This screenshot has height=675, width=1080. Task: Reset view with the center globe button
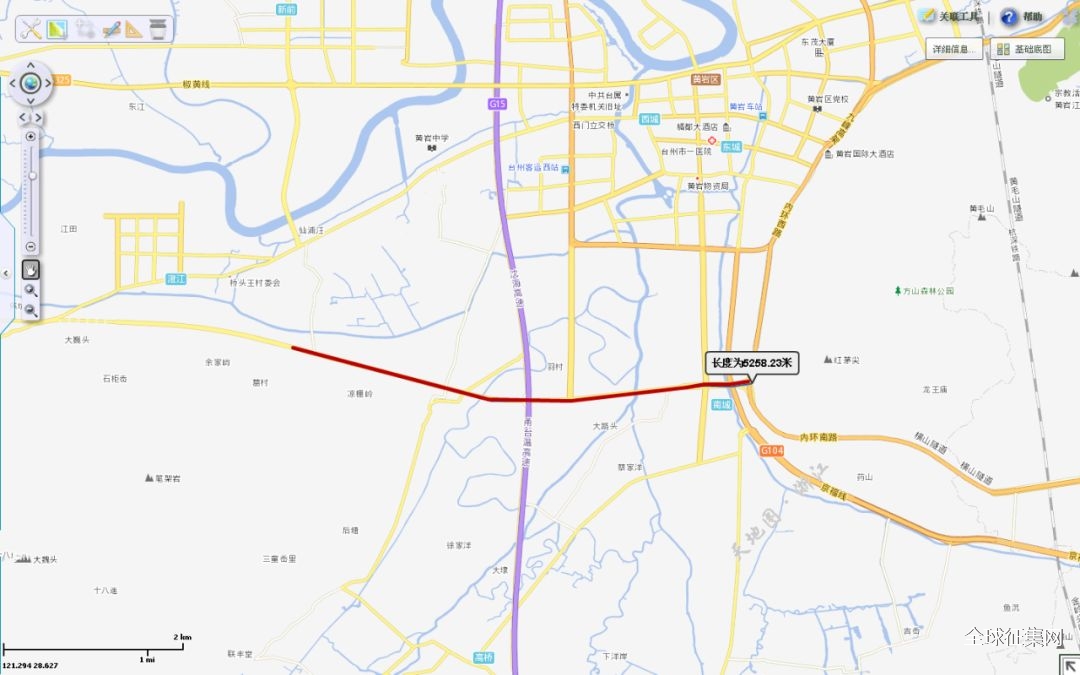click(31, 84)
